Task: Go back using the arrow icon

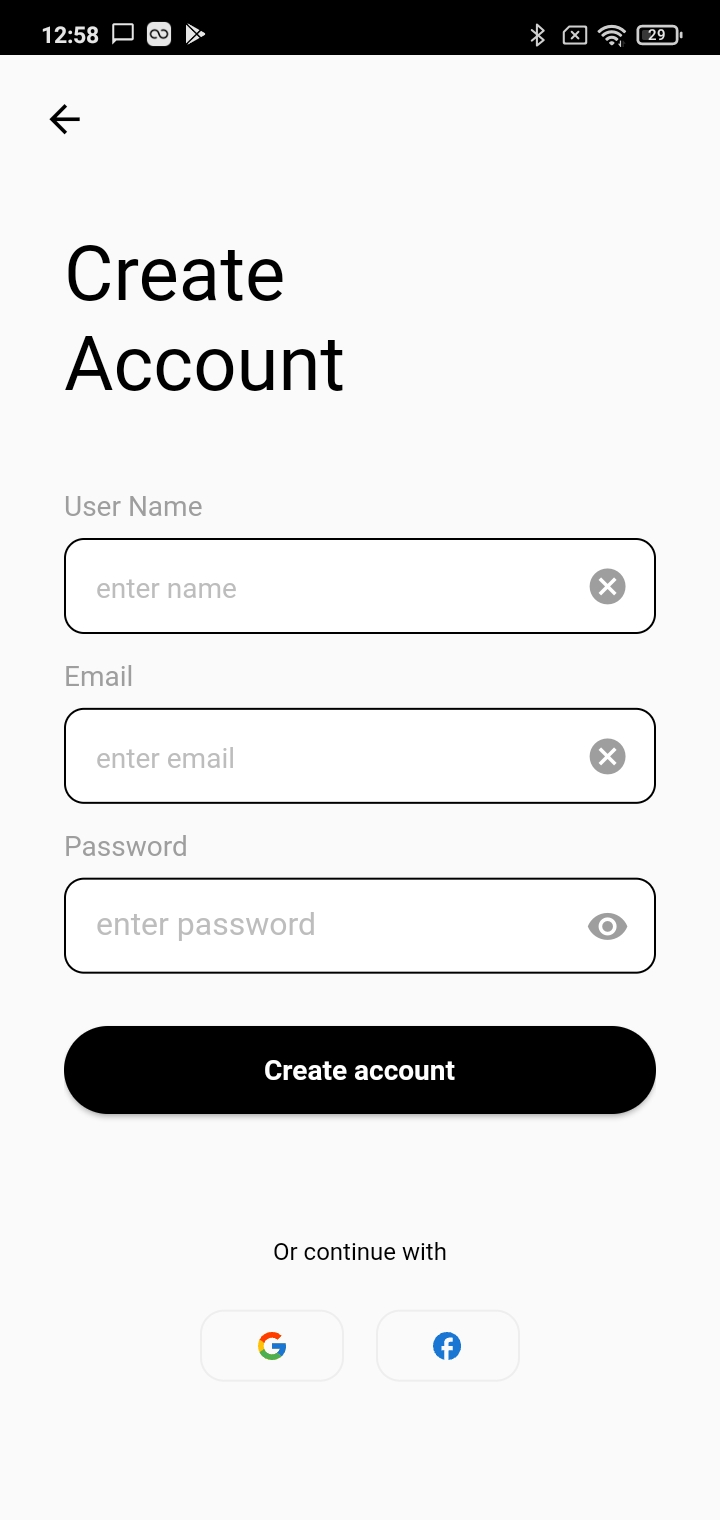Action: 65,120
